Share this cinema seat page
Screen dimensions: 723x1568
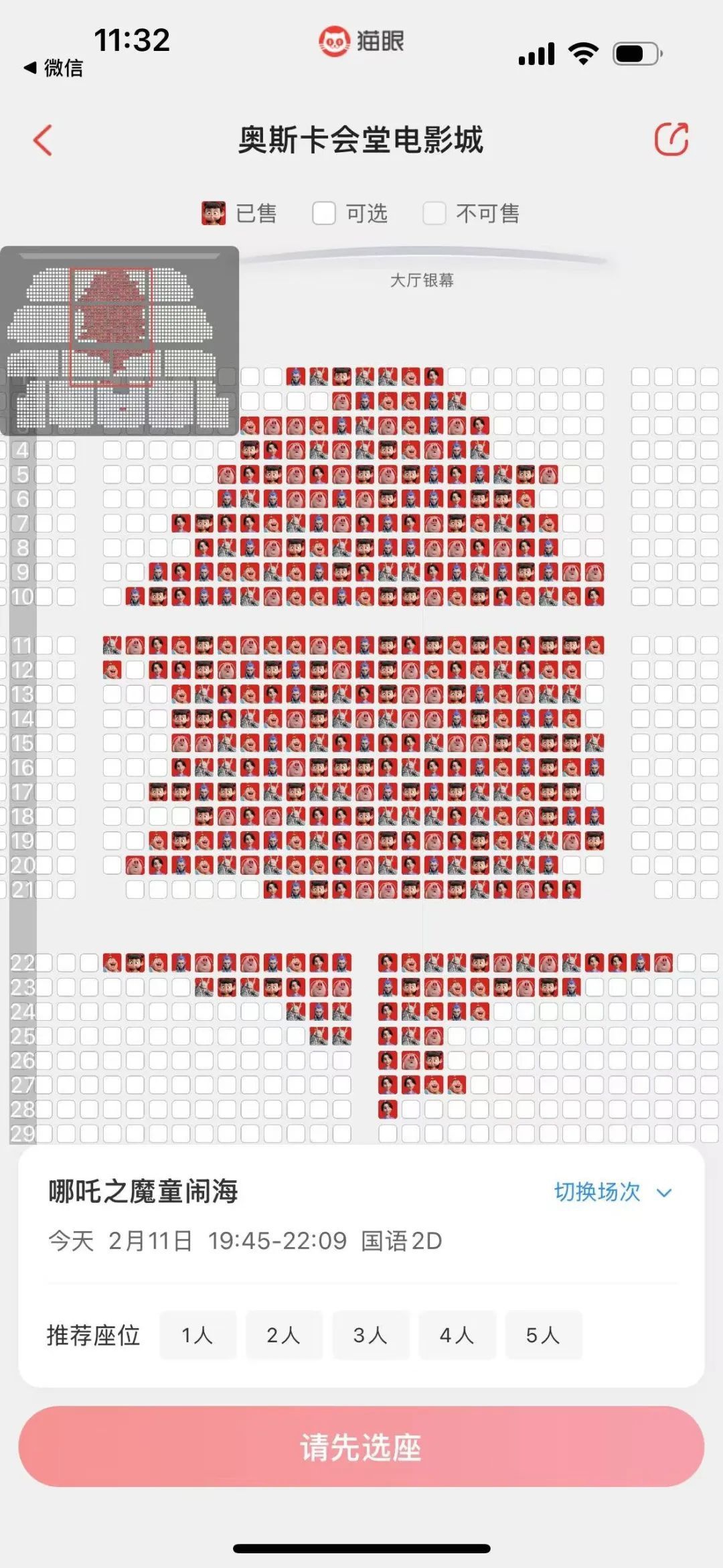pyautogui.click(x=671, y=139)
